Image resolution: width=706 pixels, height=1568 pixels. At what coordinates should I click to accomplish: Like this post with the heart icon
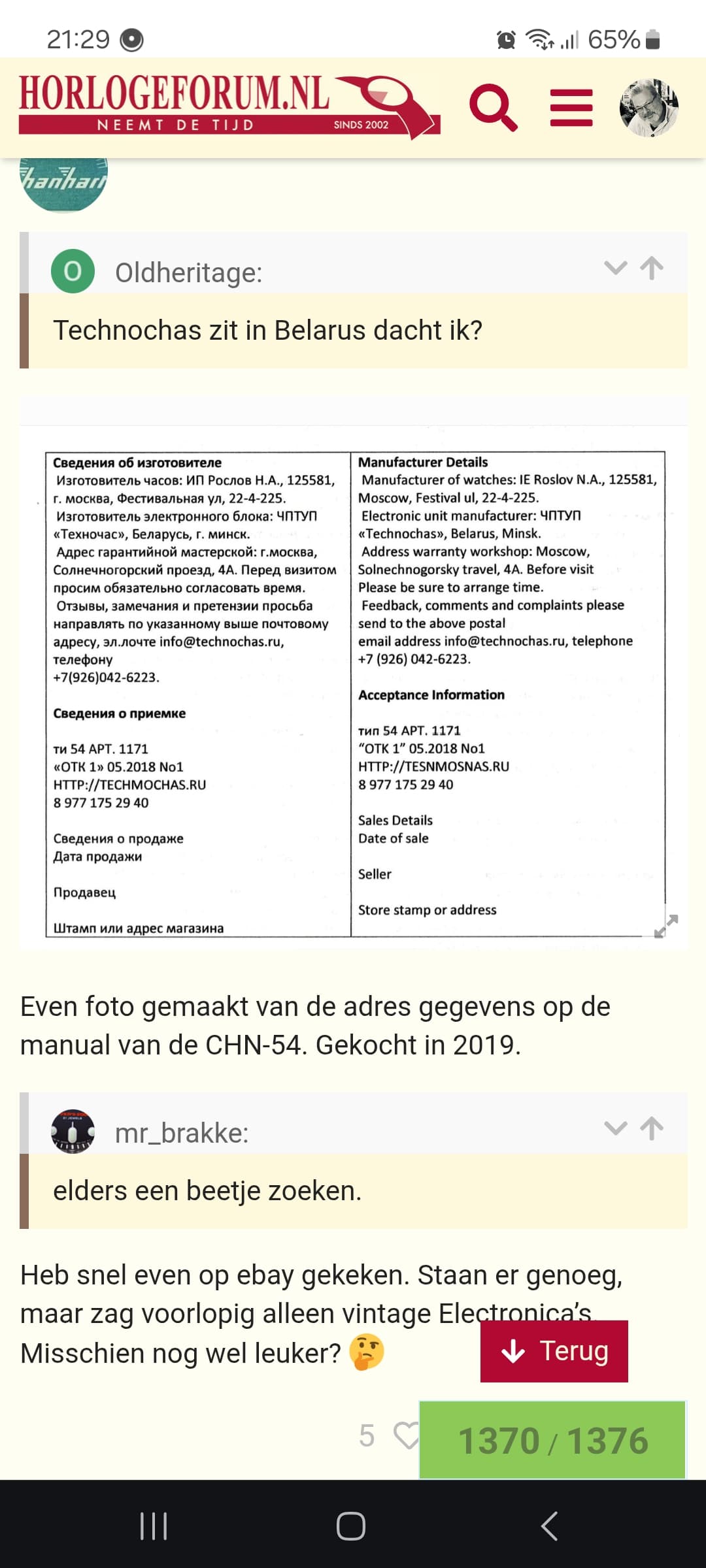coord(406,1436)
